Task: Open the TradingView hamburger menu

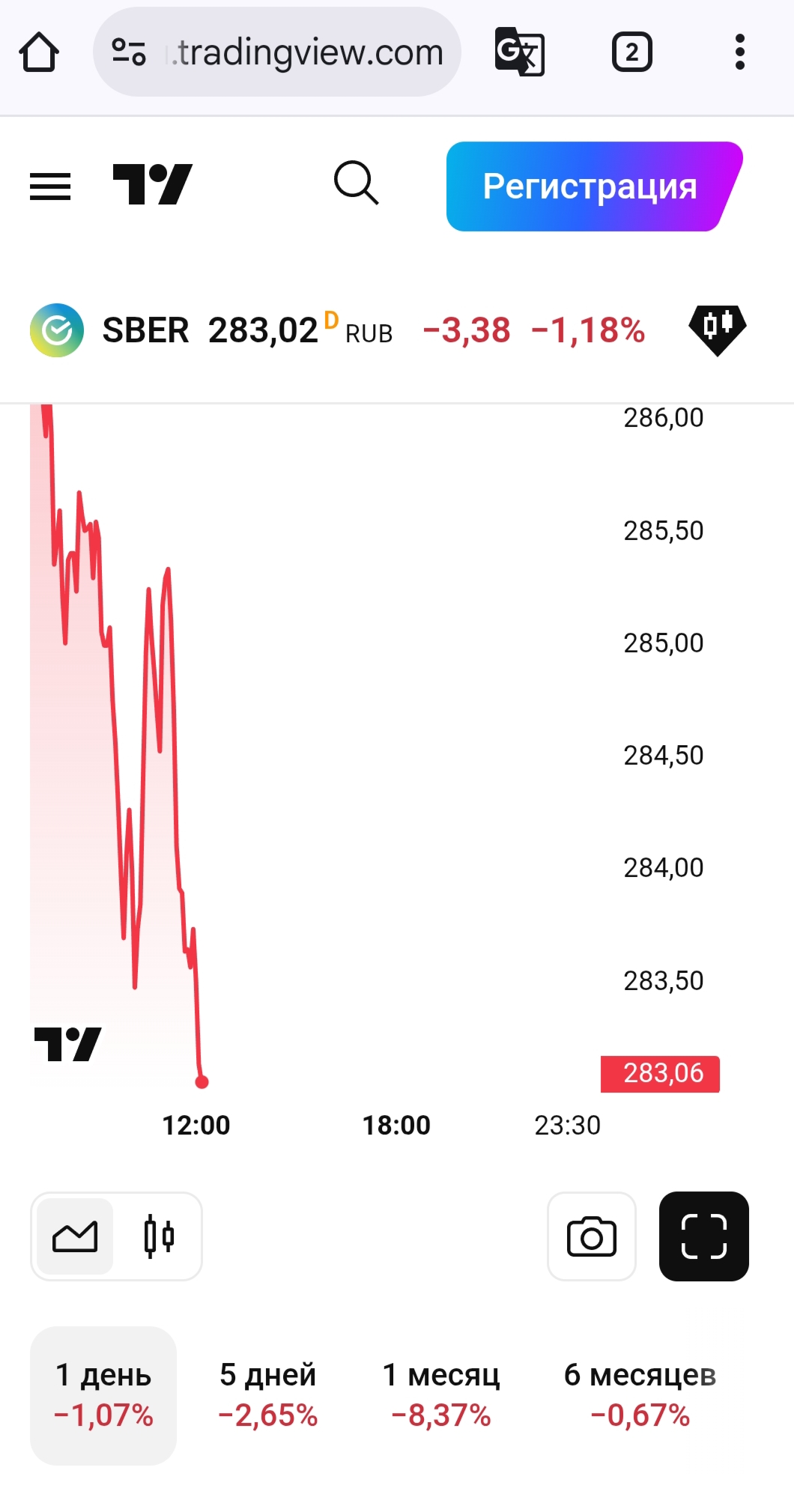Action: click(x=50, y=186)
